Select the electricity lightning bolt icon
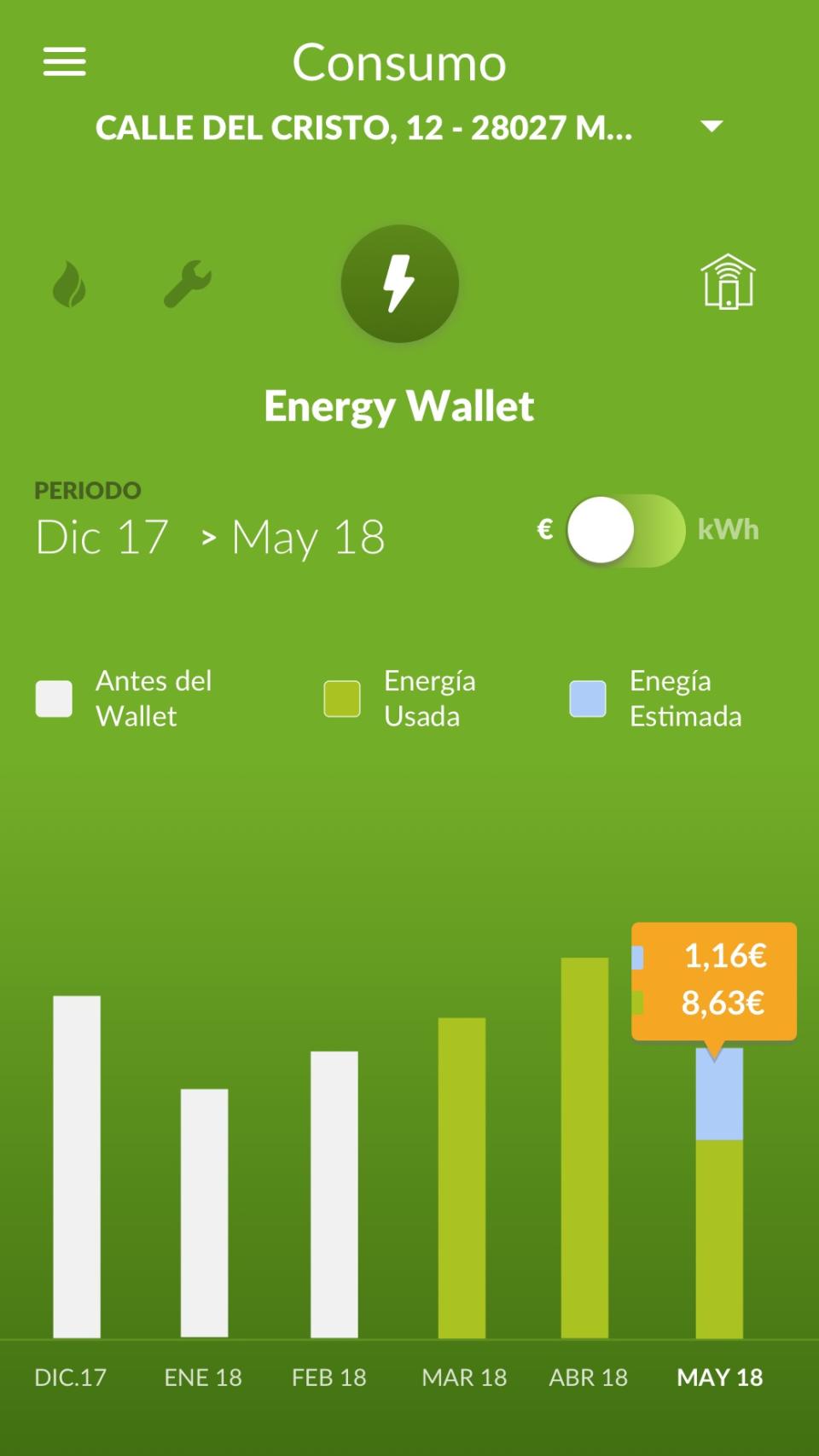The width and height of the screenshot is (819, 1456). [399, 284]
